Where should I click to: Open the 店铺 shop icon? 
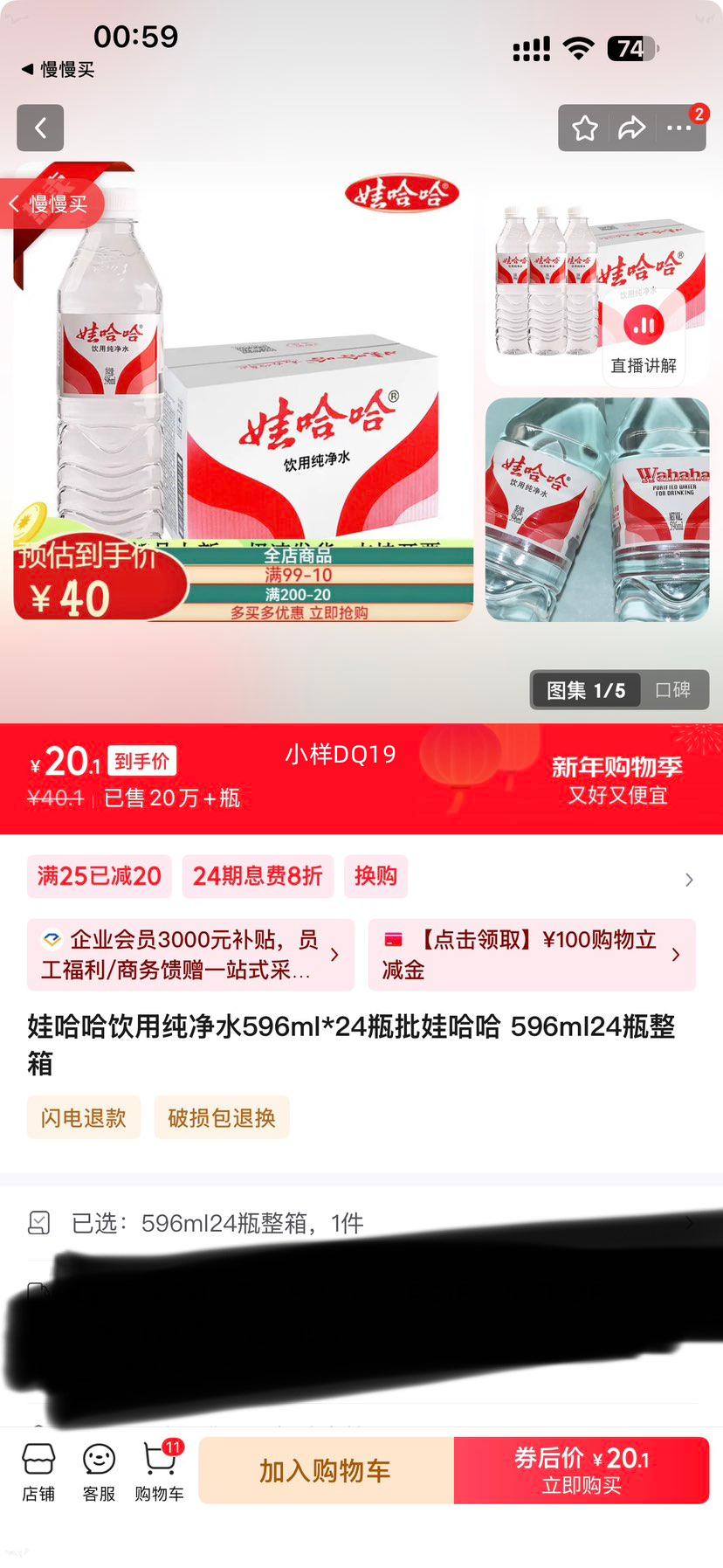tap(37, 1468)
